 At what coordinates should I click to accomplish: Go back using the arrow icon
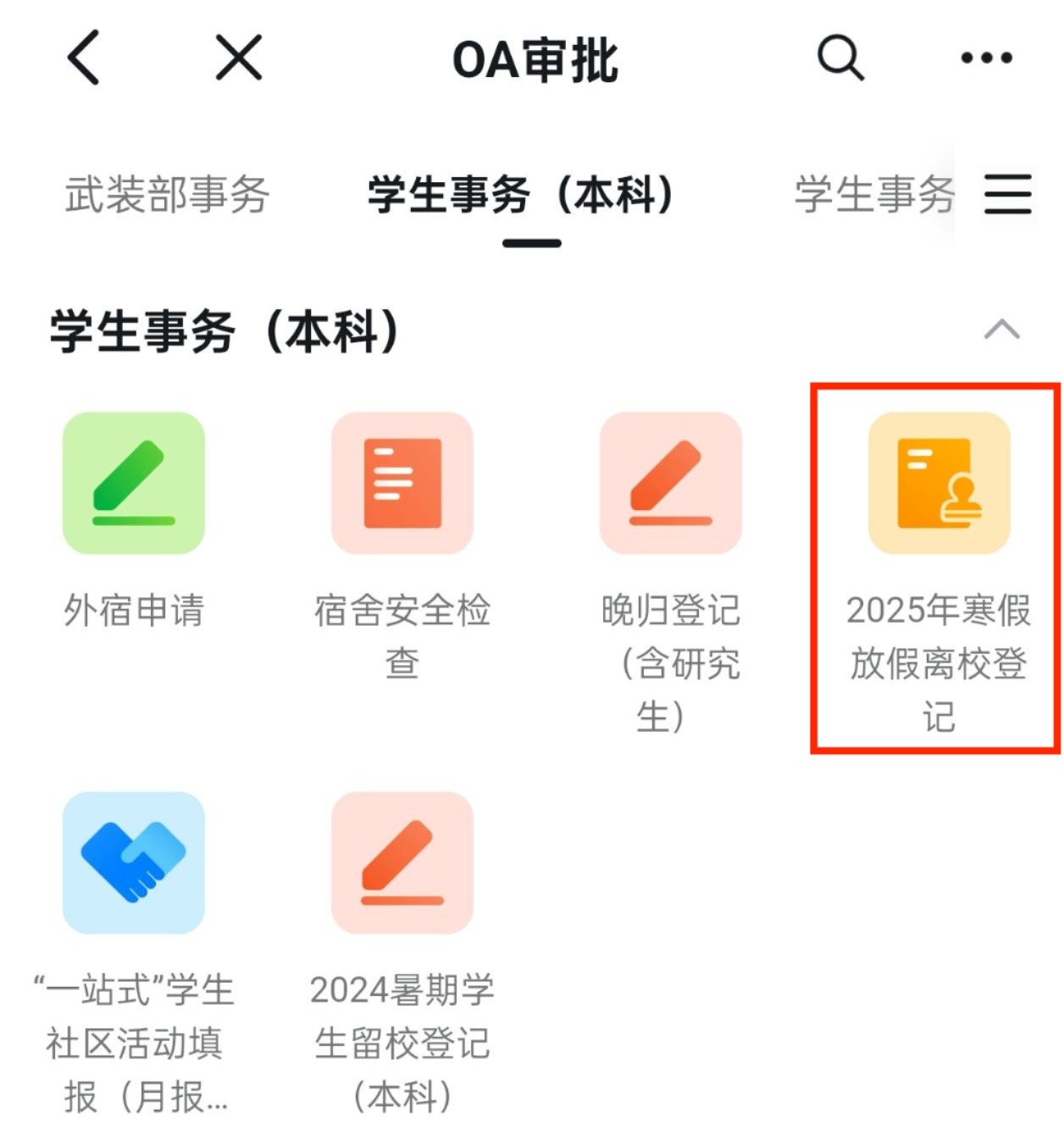point(84,58)
